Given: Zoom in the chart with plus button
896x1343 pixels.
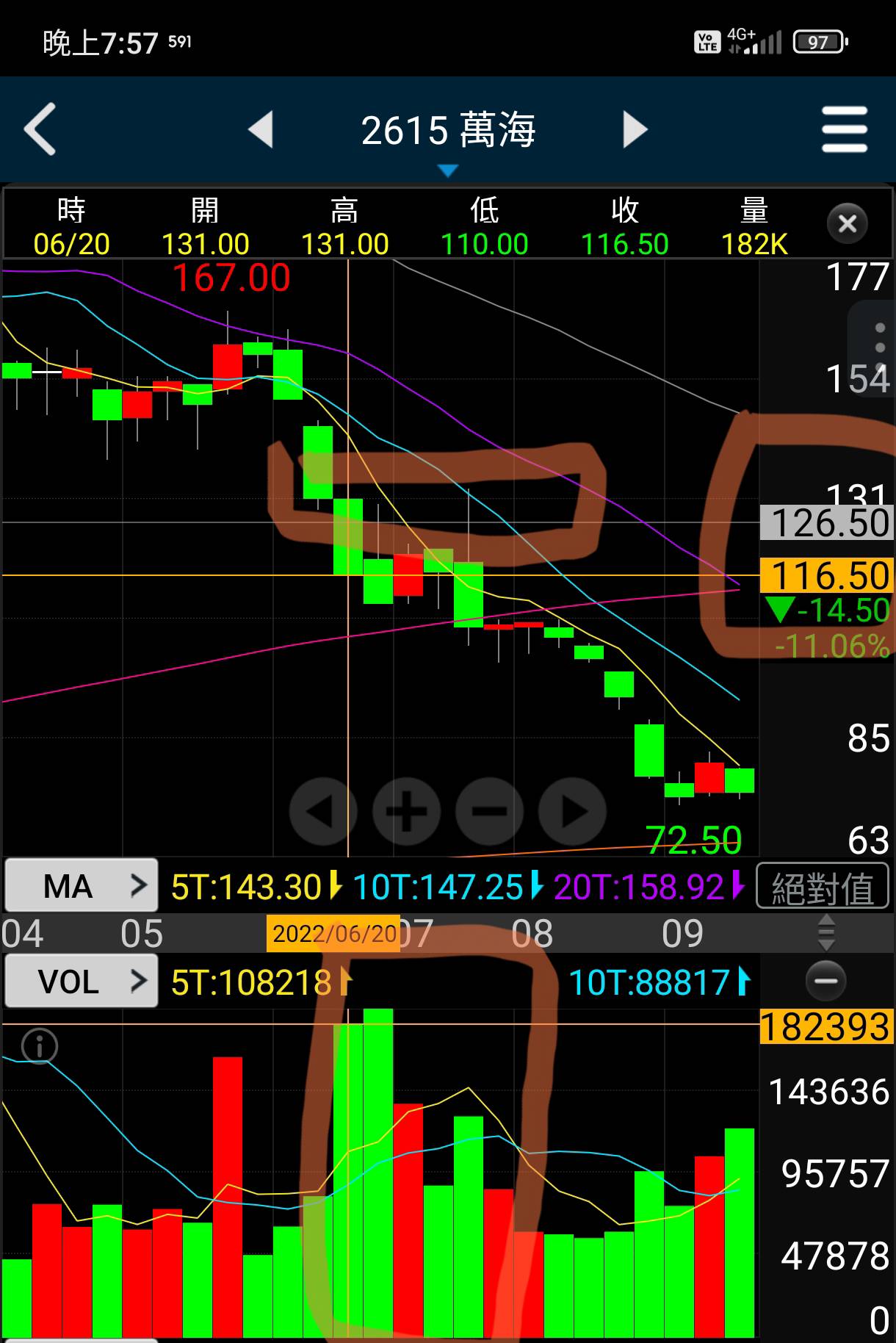Looking at the screenshot, I should click(x=406, y=811).
